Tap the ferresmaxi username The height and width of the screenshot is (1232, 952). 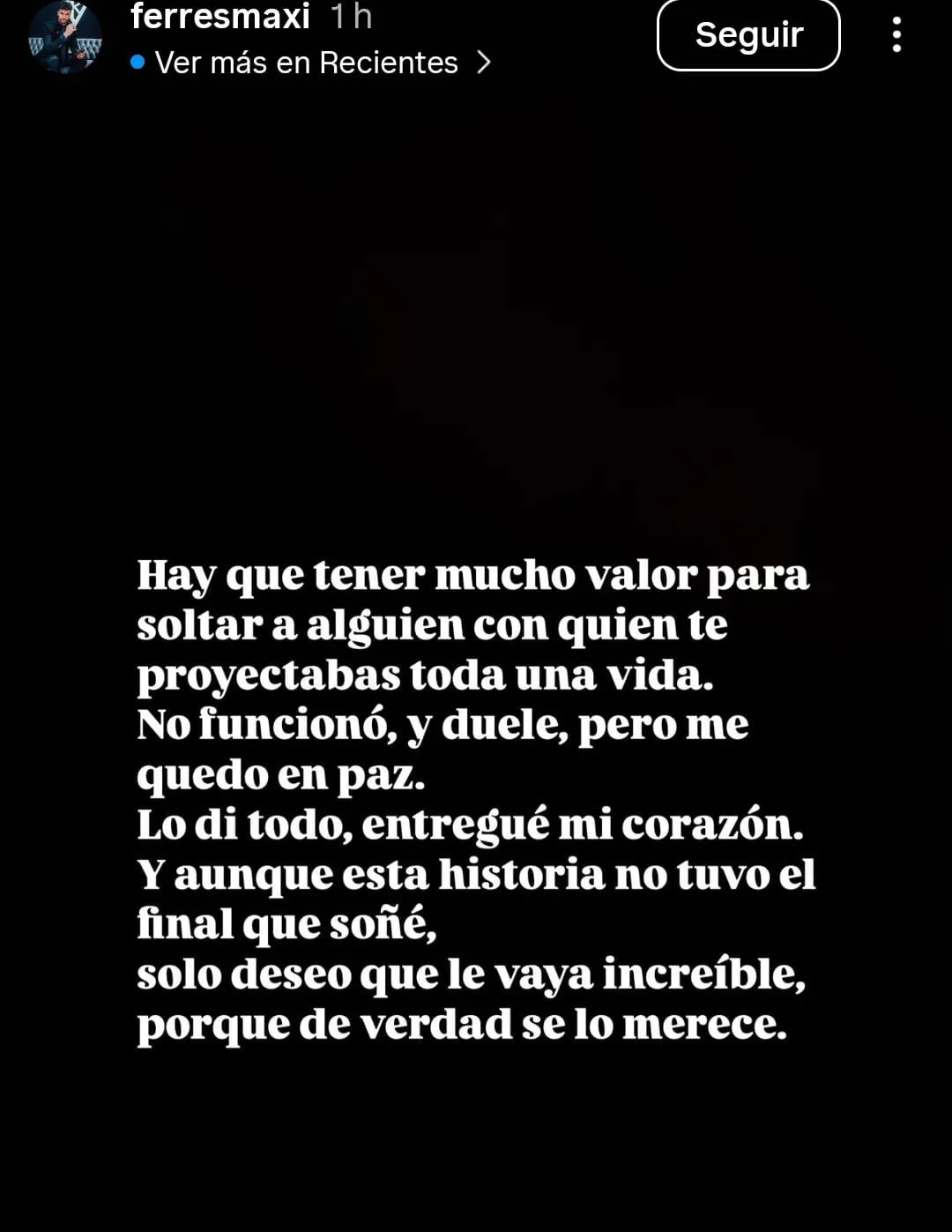point(220,16)
